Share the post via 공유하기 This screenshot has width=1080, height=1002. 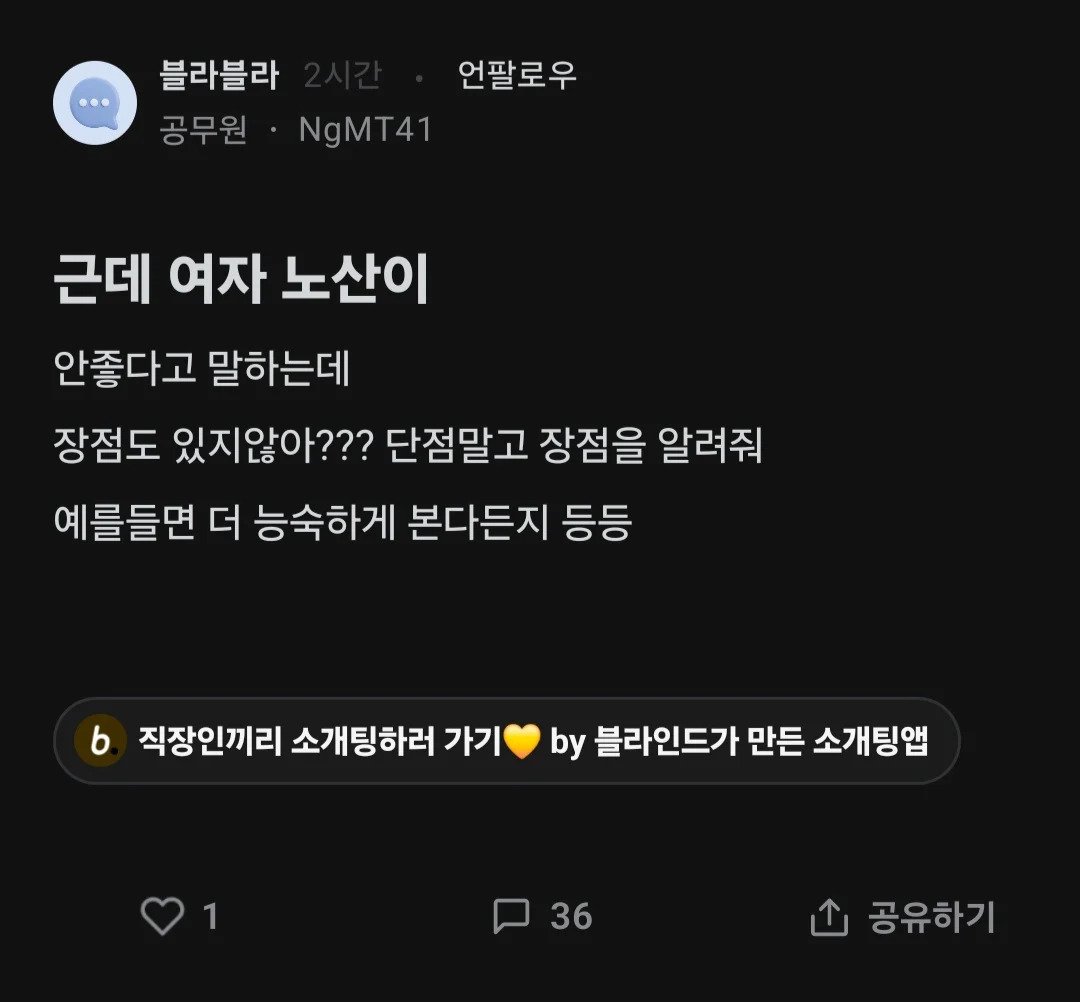coord(903,917)
